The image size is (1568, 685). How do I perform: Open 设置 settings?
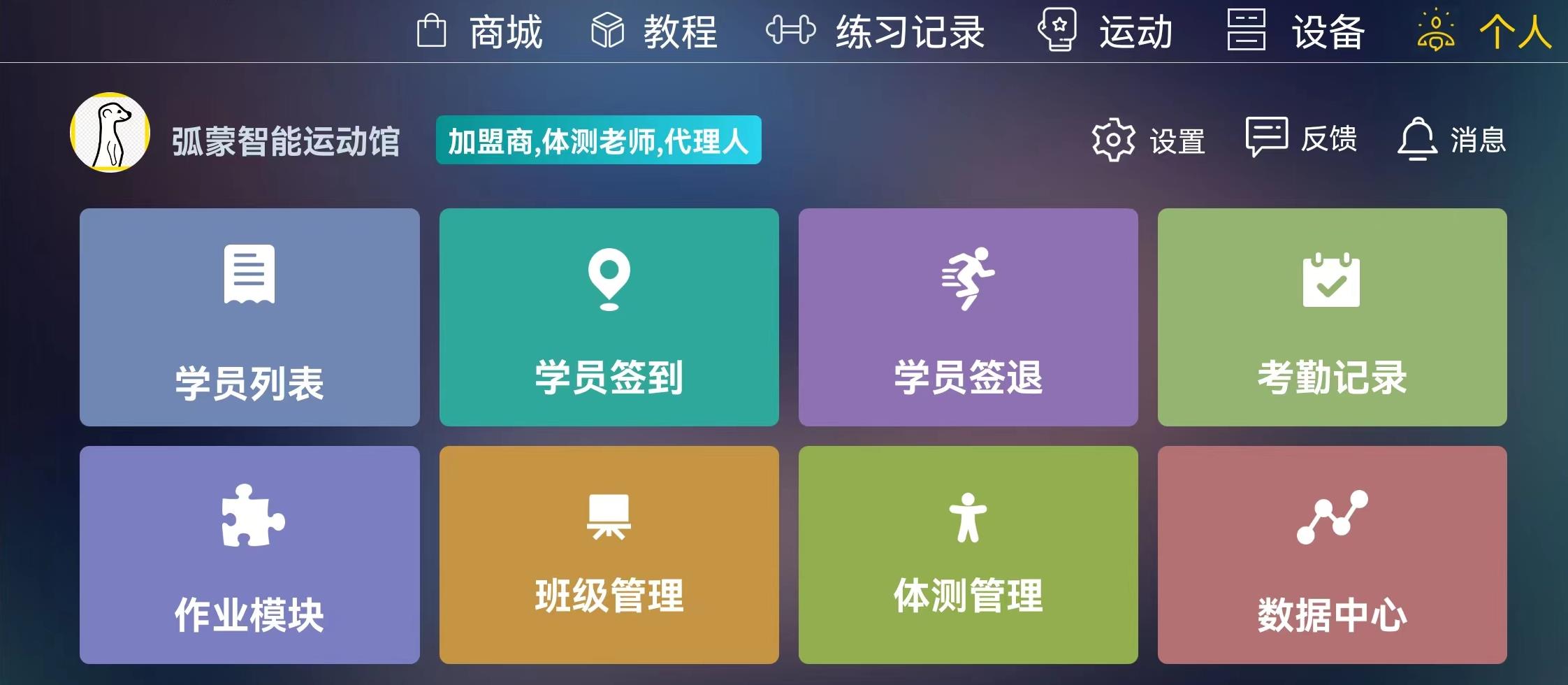coord(1149,140)
